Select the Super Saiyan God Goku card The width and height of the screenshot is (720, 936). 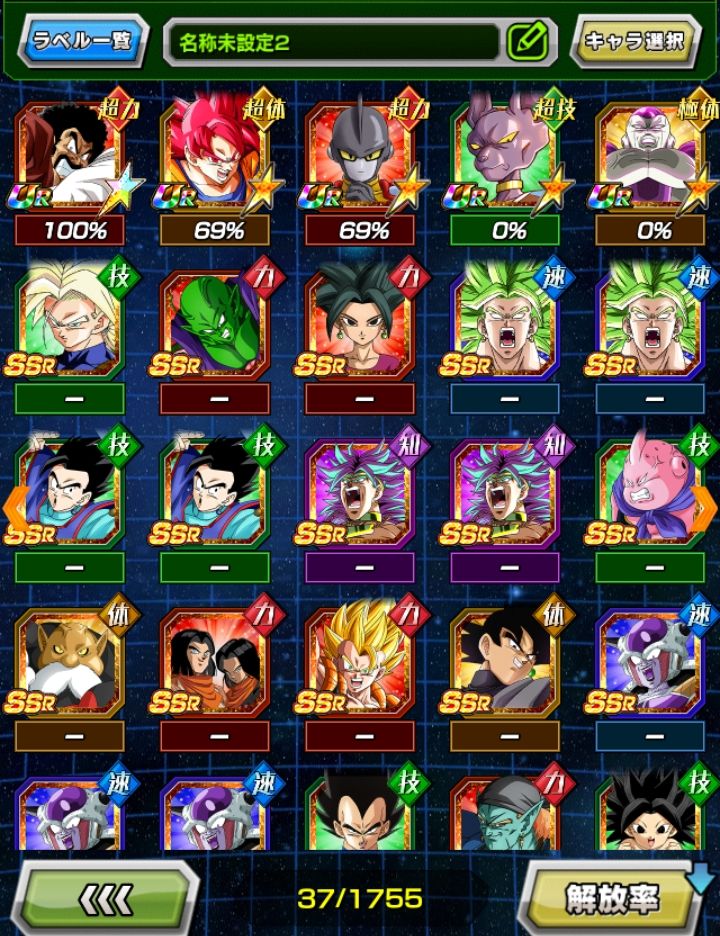click(x=215, y=160)
